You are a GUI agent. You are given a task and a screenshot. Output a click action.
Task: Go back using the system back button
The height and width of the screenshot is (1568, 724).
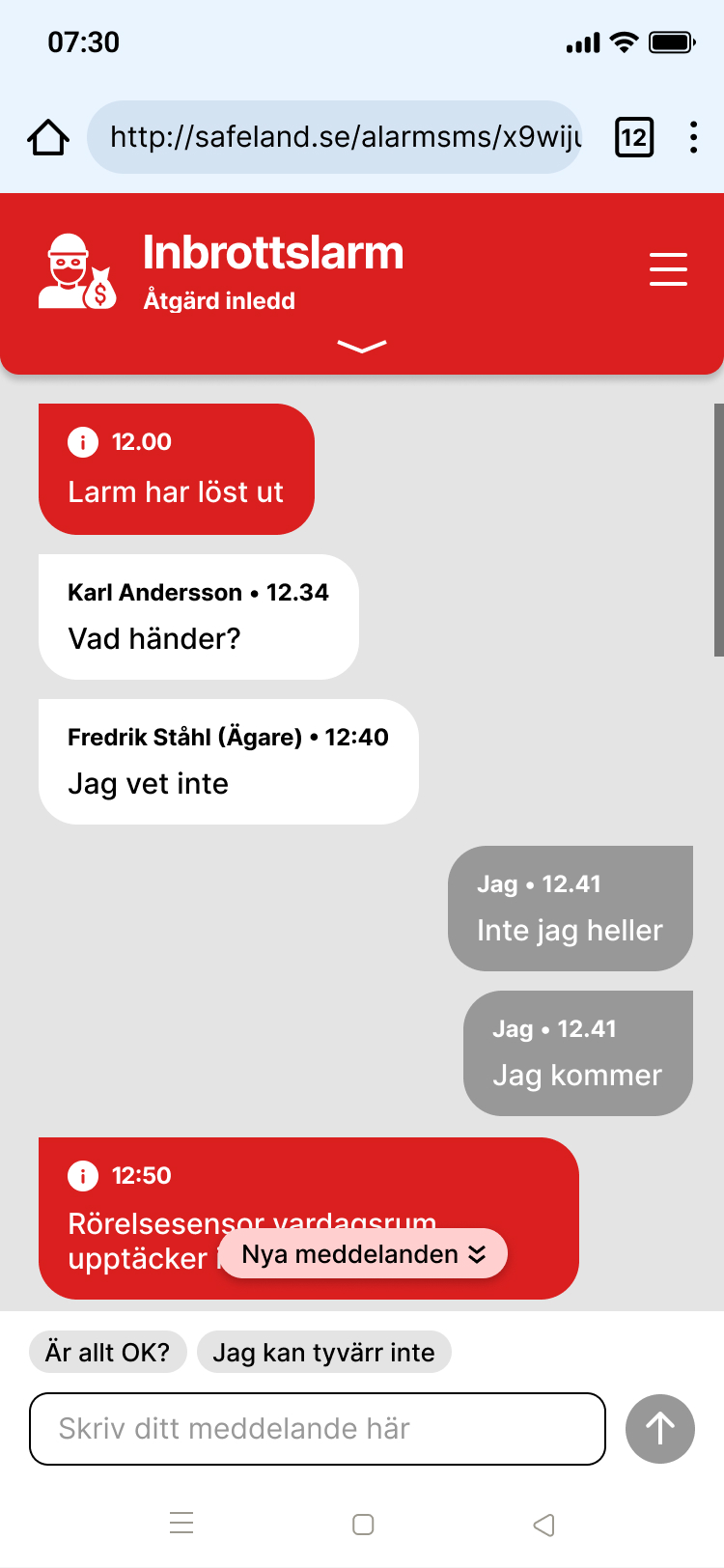tap(543, 1525)
